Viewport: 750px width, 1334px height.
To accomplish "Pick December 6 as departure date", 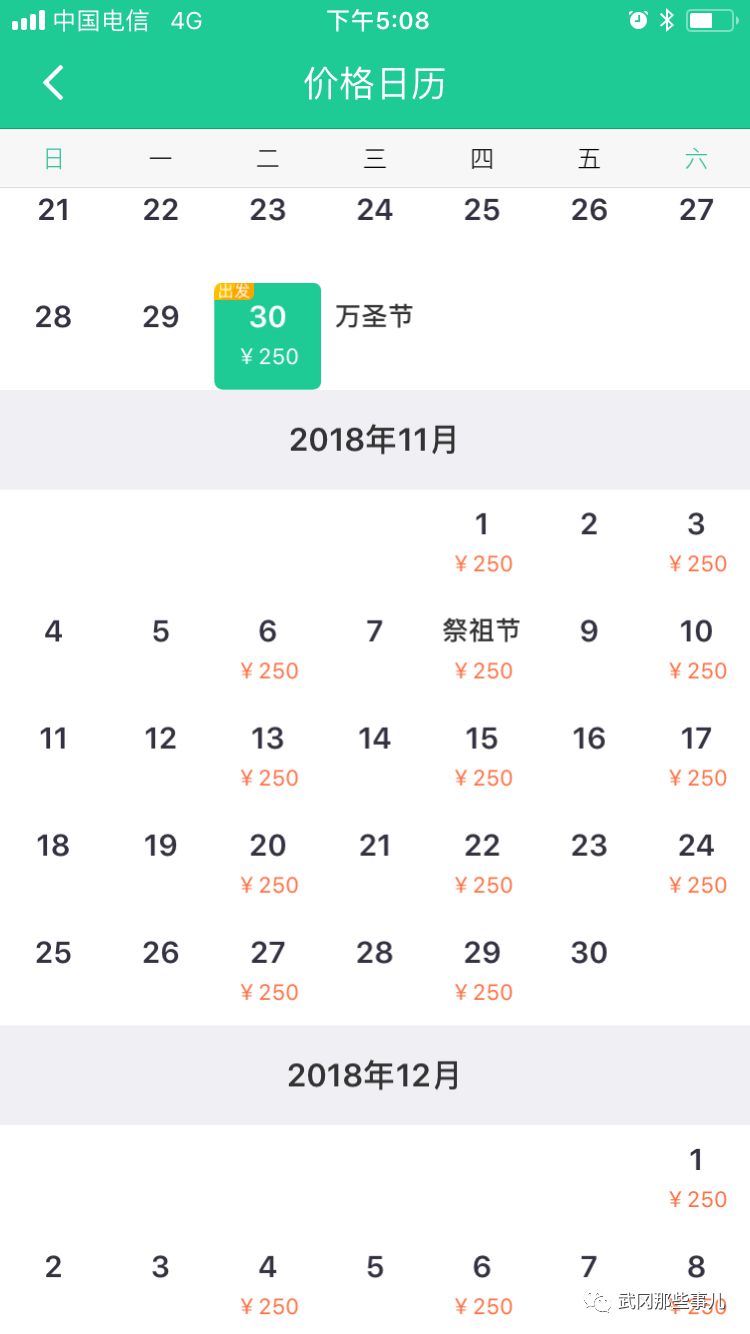I will pyautogui.click(x=482, y=1284).
